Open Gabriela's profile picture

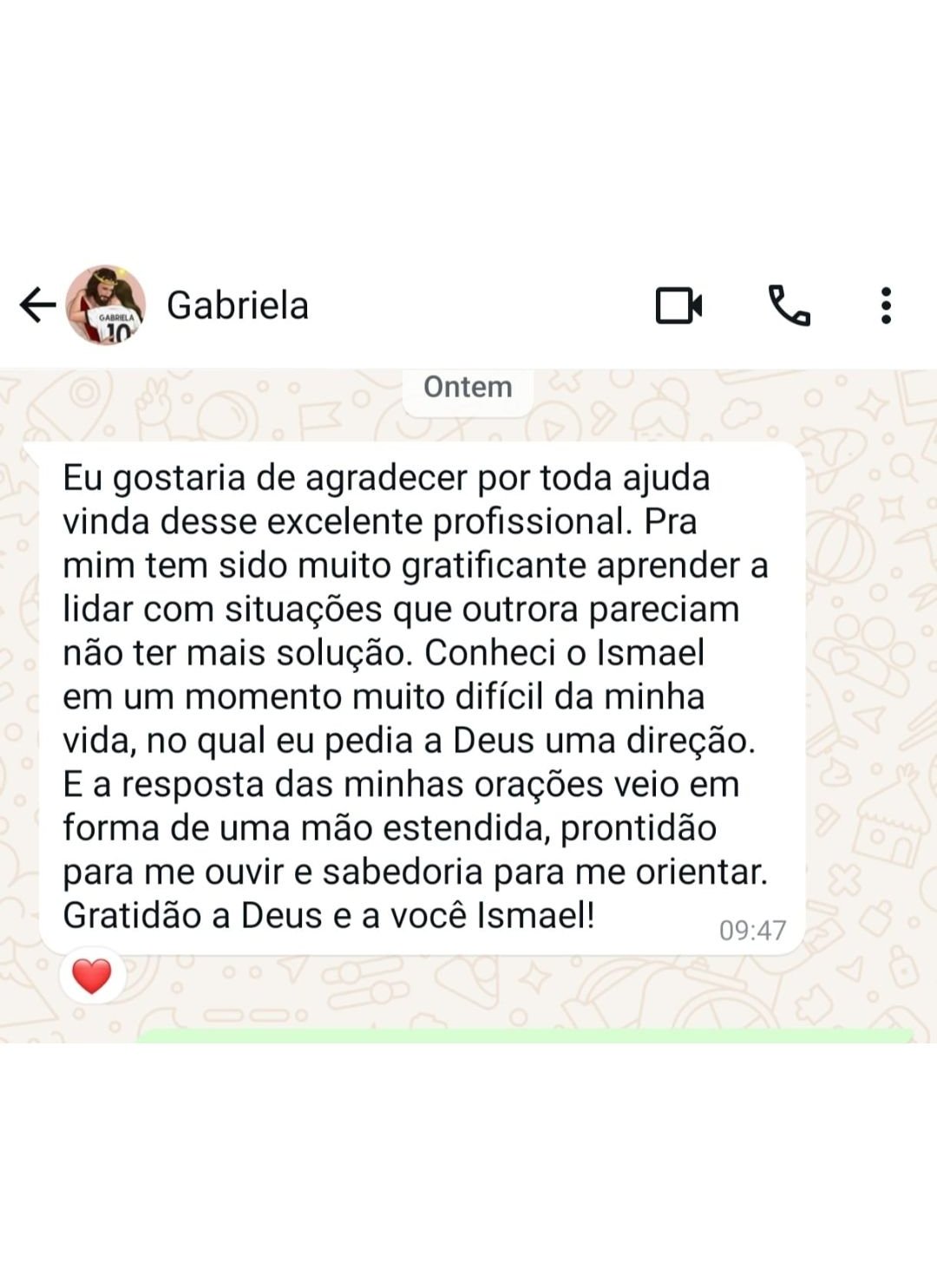(106, 305)
